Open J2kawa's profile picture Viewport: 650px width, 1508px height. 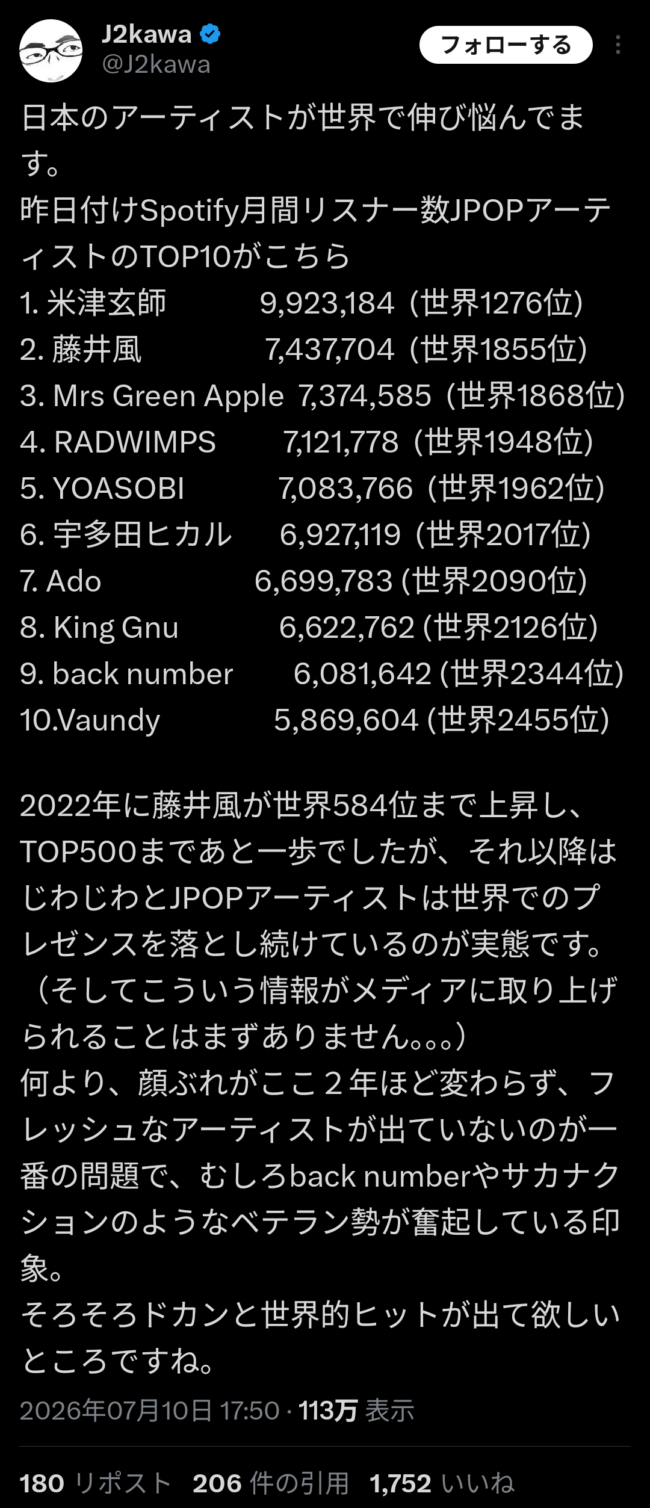[51, 51]
